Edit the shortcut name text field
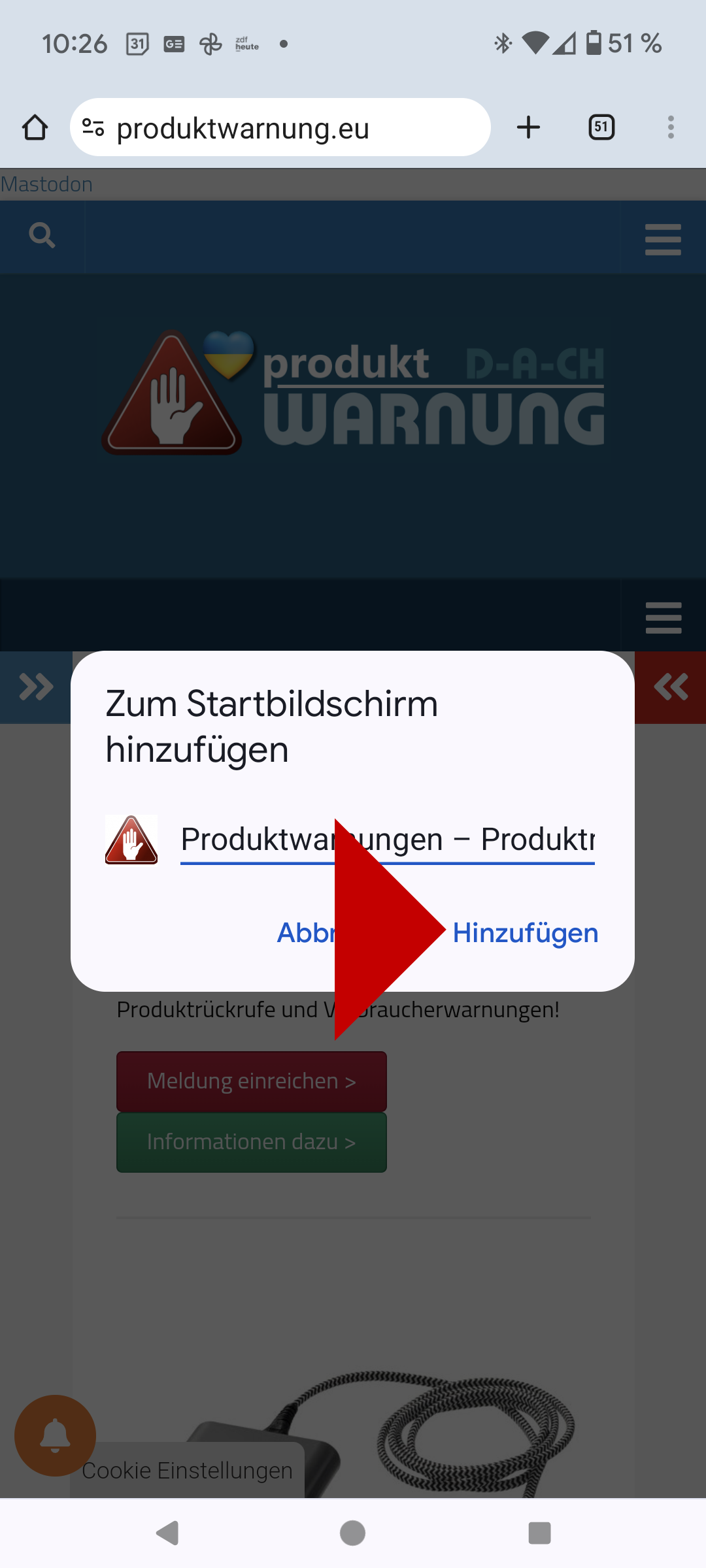 pos(387,840)
